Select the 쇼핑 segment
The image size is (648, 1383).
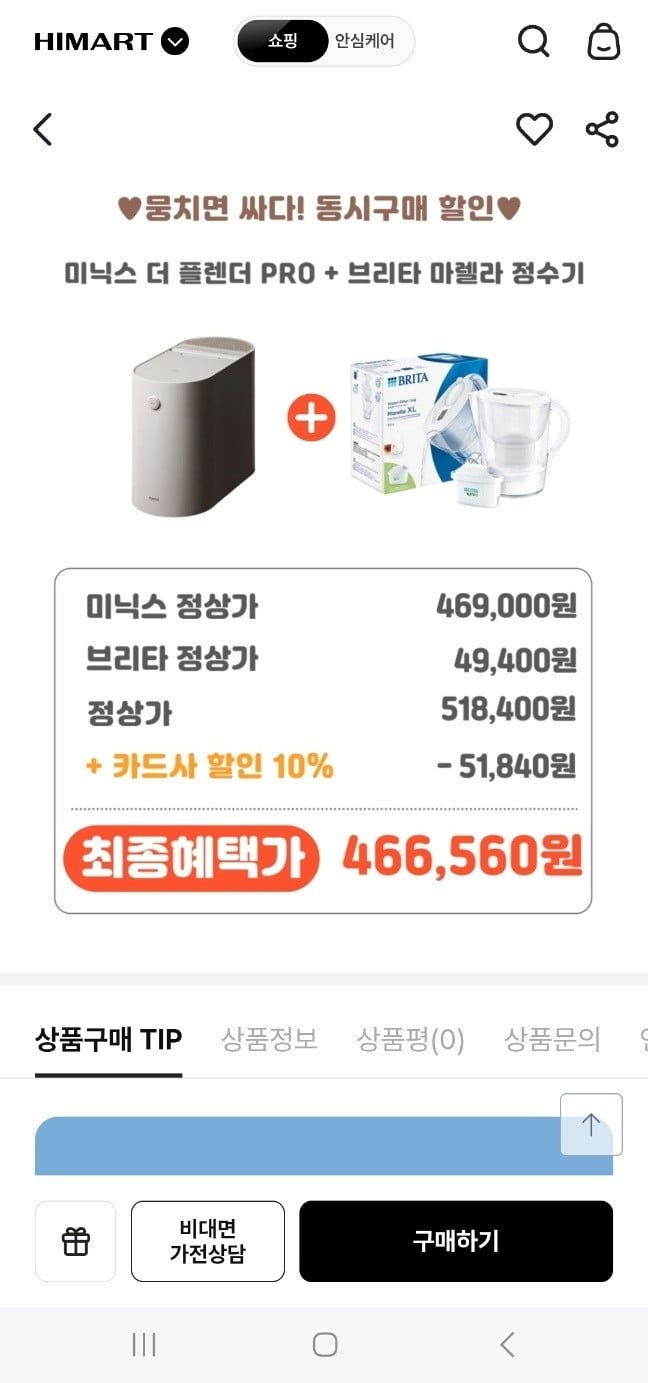[x=283, y=42]
